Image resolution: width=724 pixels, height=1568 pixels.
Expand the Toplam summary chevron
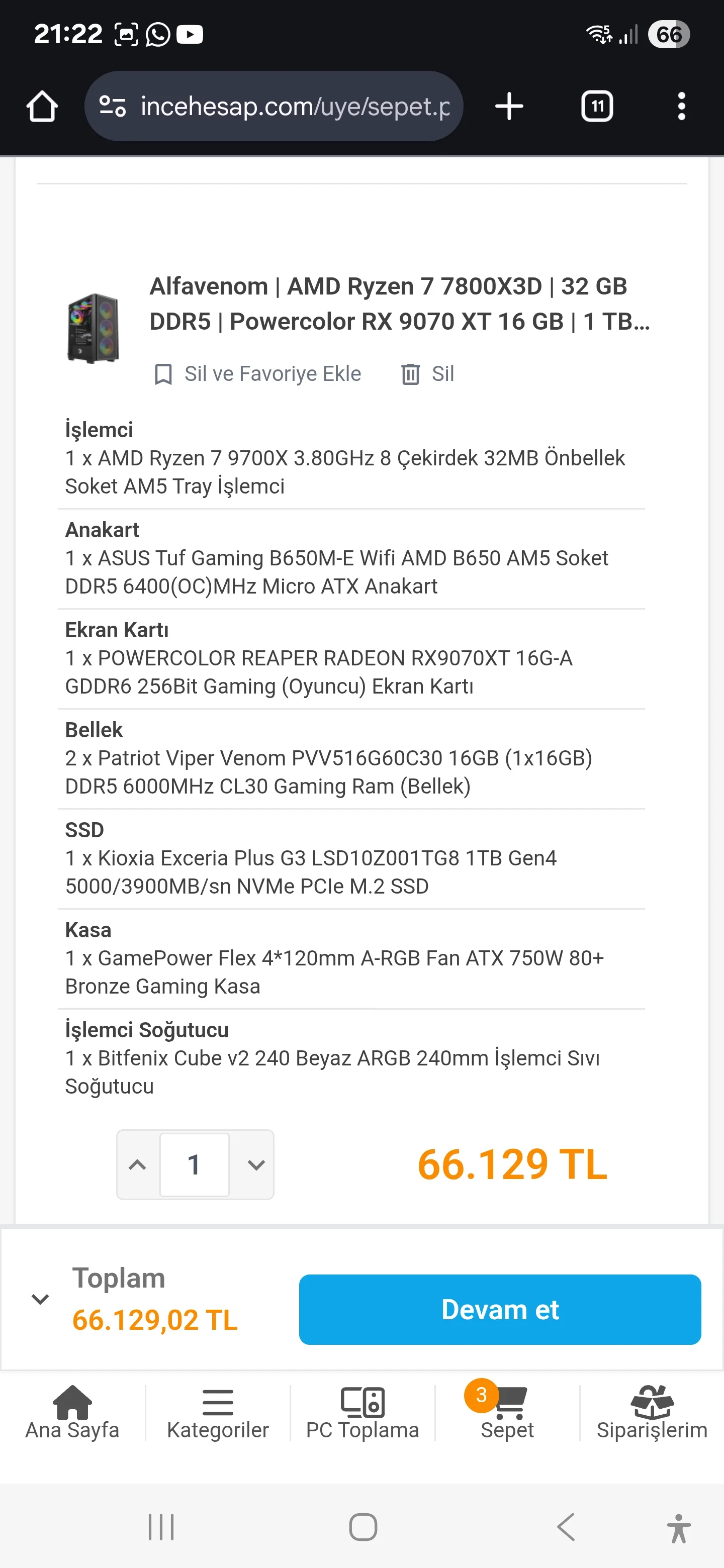click(40, 1299)
